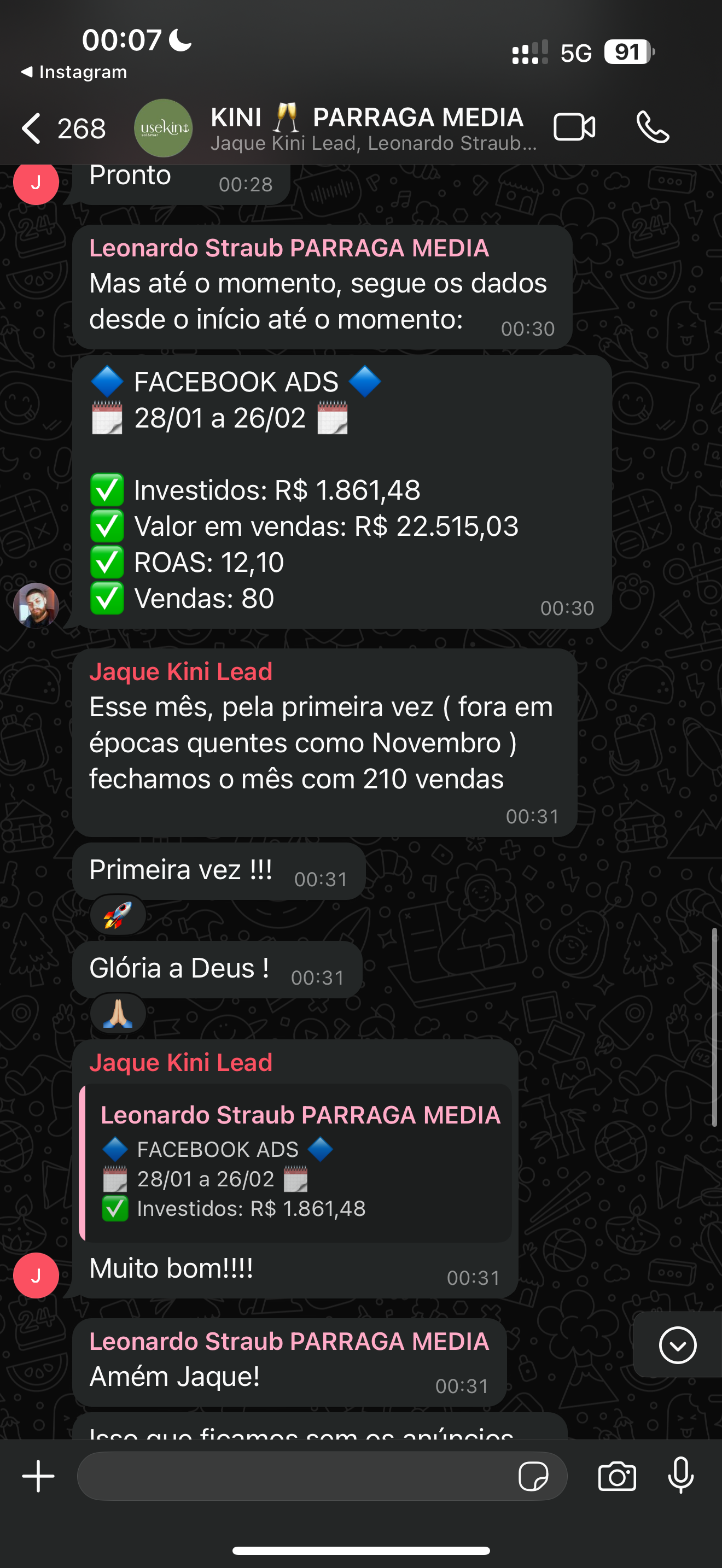Open the sticker picker
The image size is (722, 1568).
tap(533, 1476)
